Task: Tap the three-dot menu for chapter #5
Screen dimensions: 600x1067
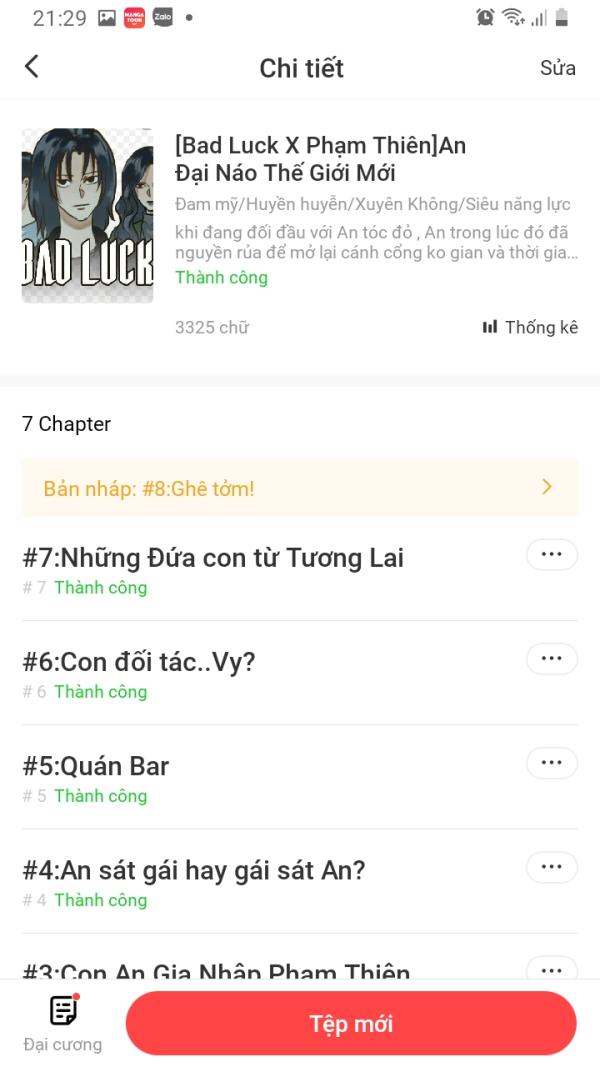Action: pyautogui.click(x=551, y=762)
